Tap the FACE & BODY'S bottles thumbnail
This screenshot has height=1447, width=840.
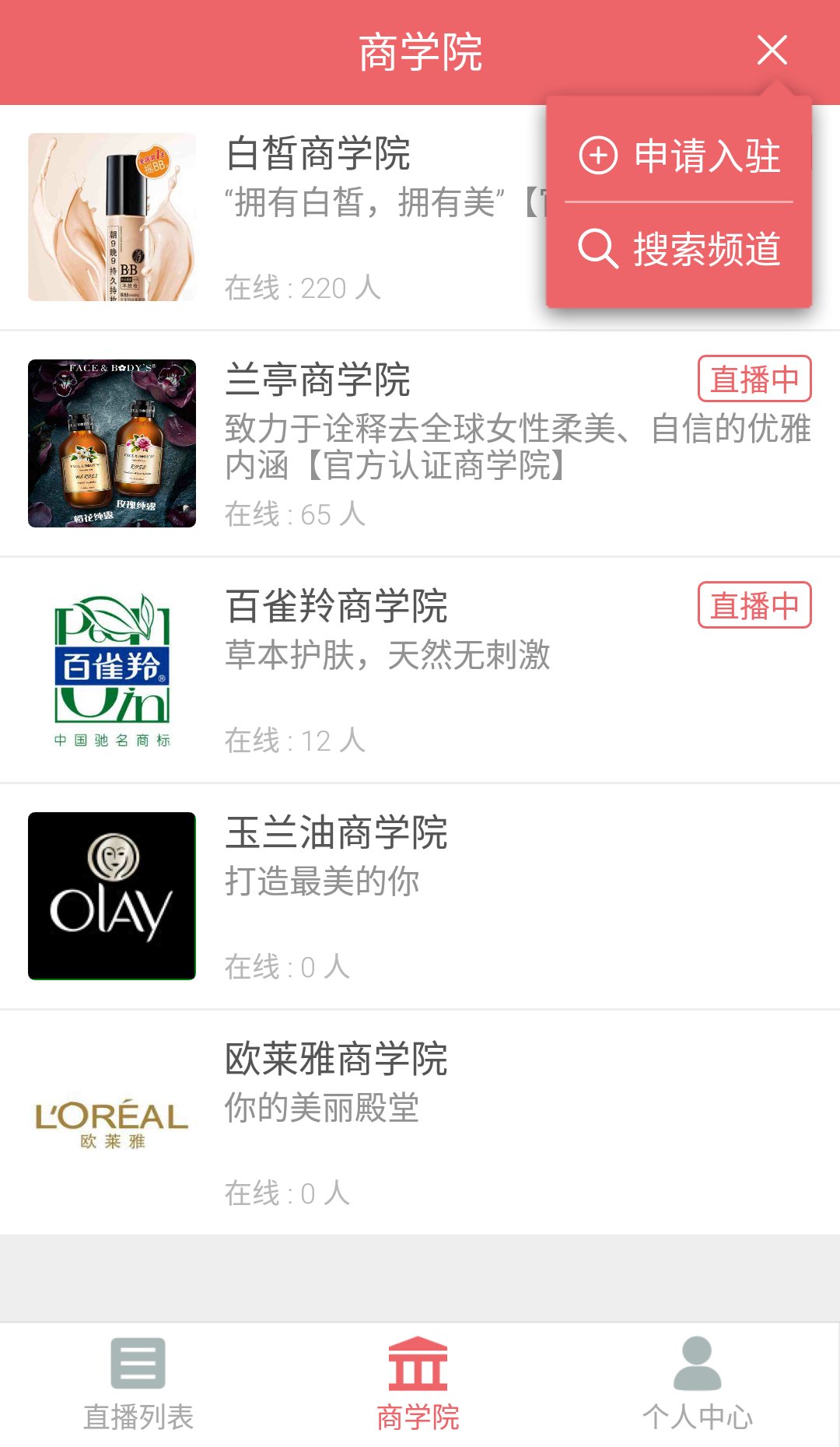[111, 445]
